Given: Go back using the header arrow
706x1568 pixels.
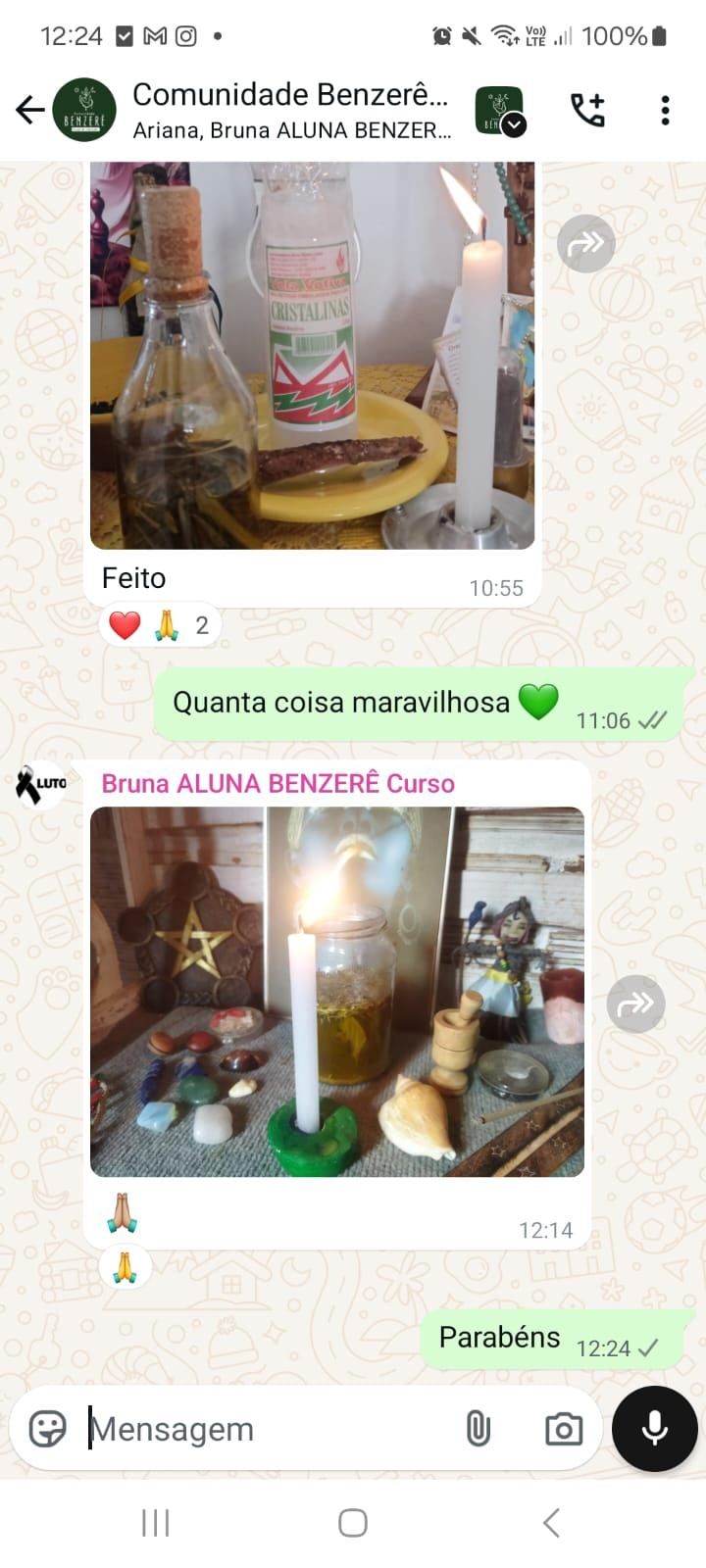Looking at the screenshot, I should (x=29, y=110).
